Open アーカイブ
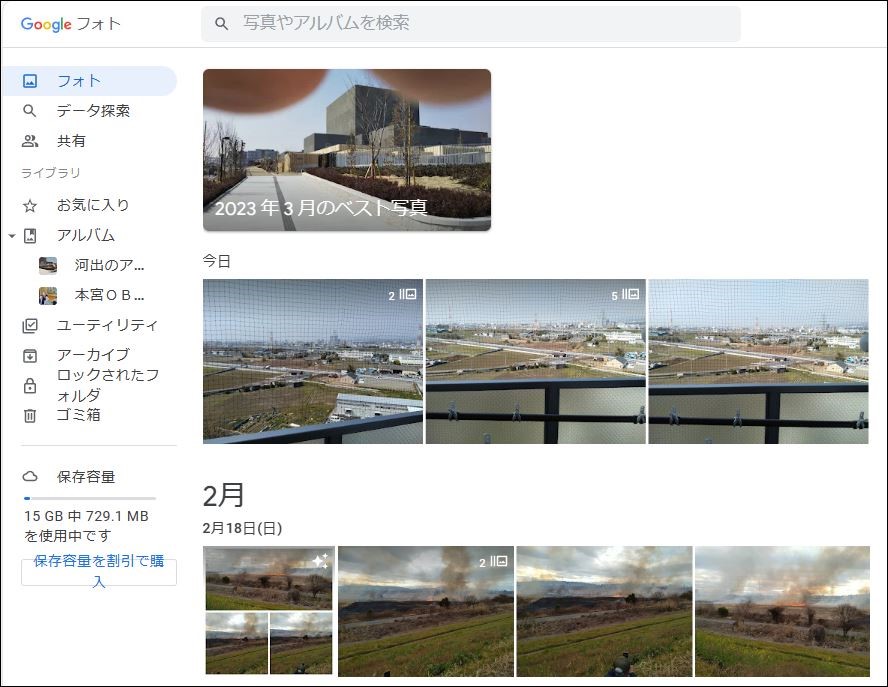Viewport: 888px width, 687px height. 92,355
